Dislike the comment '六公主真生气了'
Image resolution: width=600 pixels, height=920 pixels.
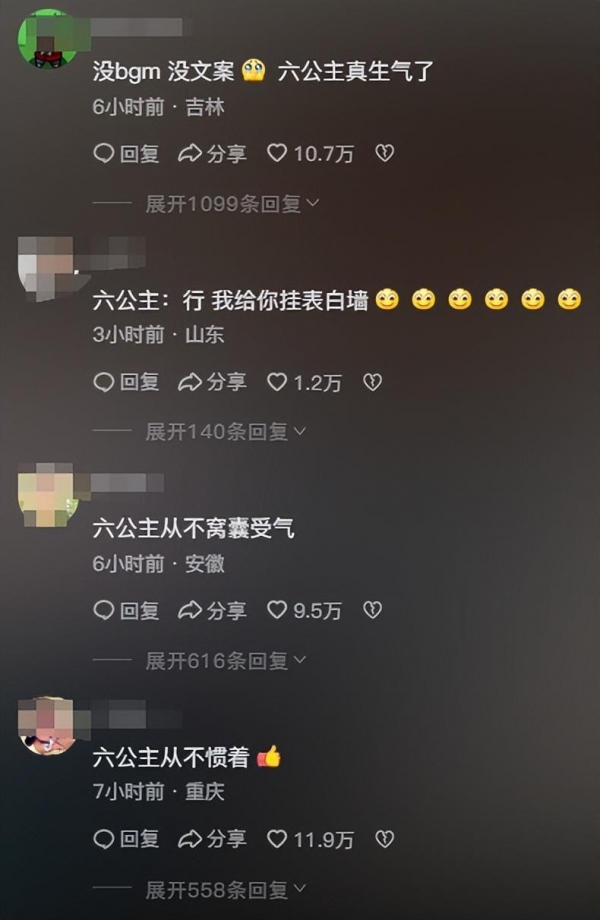click(384, 153)
